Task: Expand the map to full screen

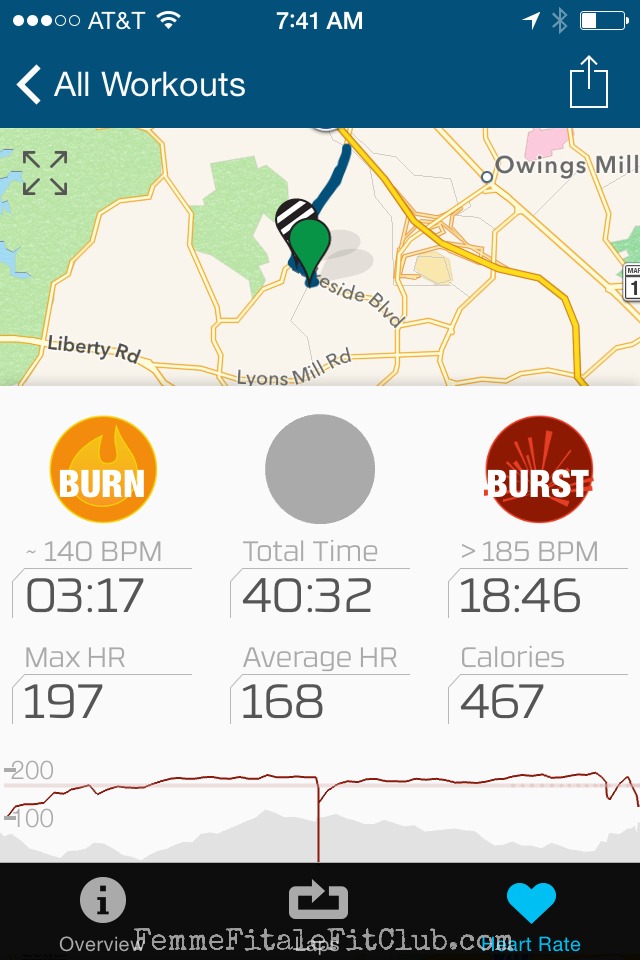Action: pos(45,173)
